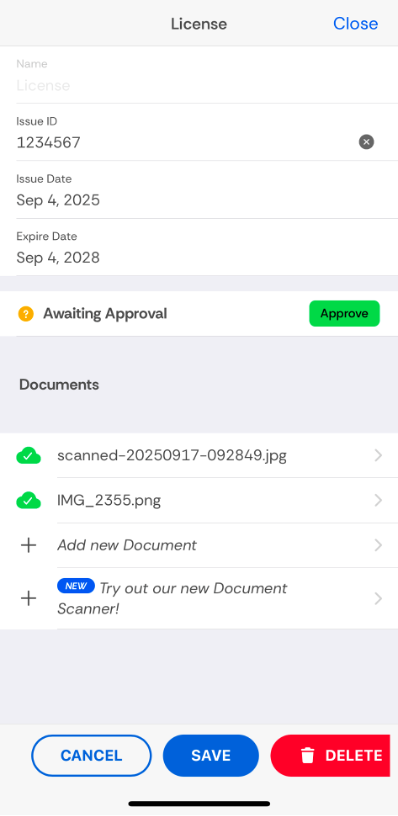This screenshot has height=816, width=398.
Task: Save the license details
Action: (x=211, y=756)
